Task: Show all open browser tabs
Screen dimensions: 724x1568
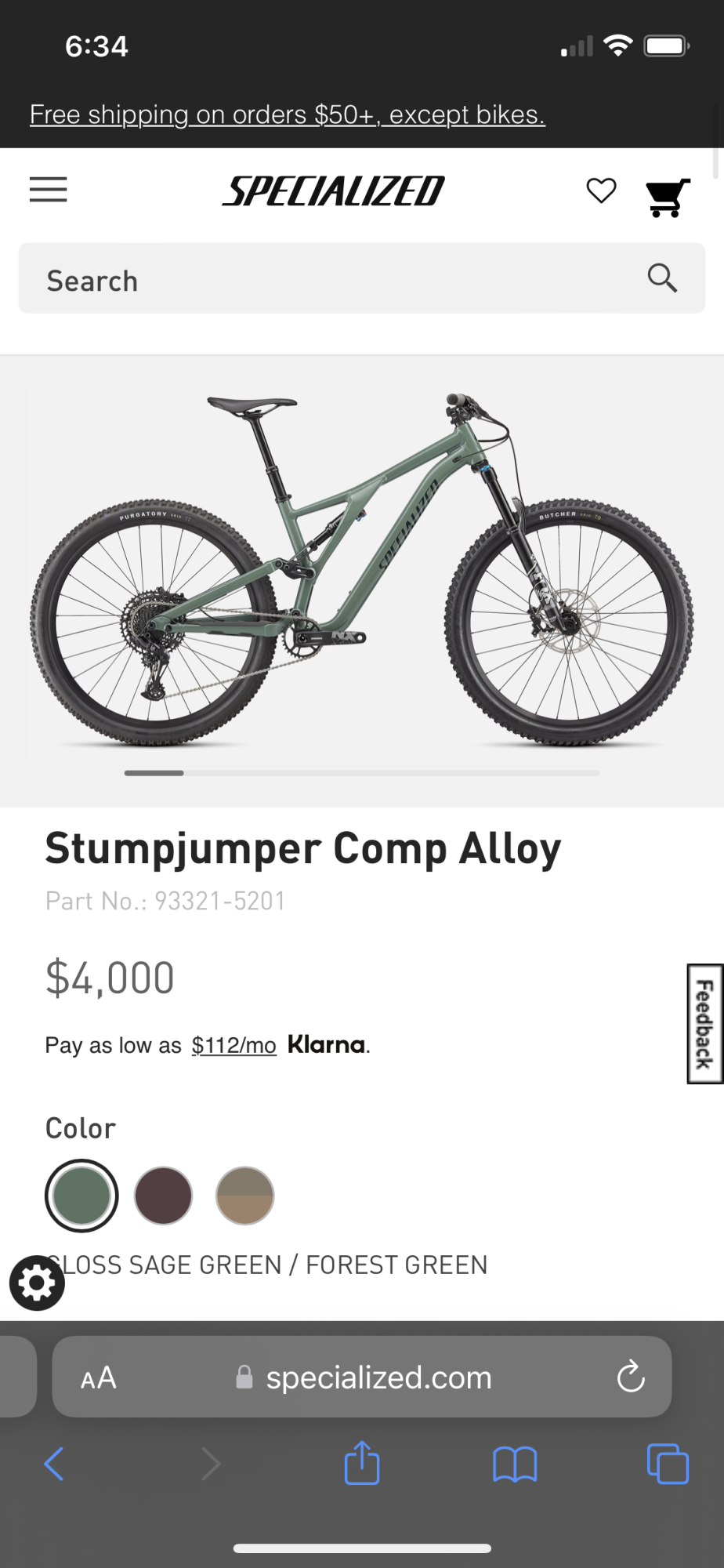Action: click(x=668, y=1463)
